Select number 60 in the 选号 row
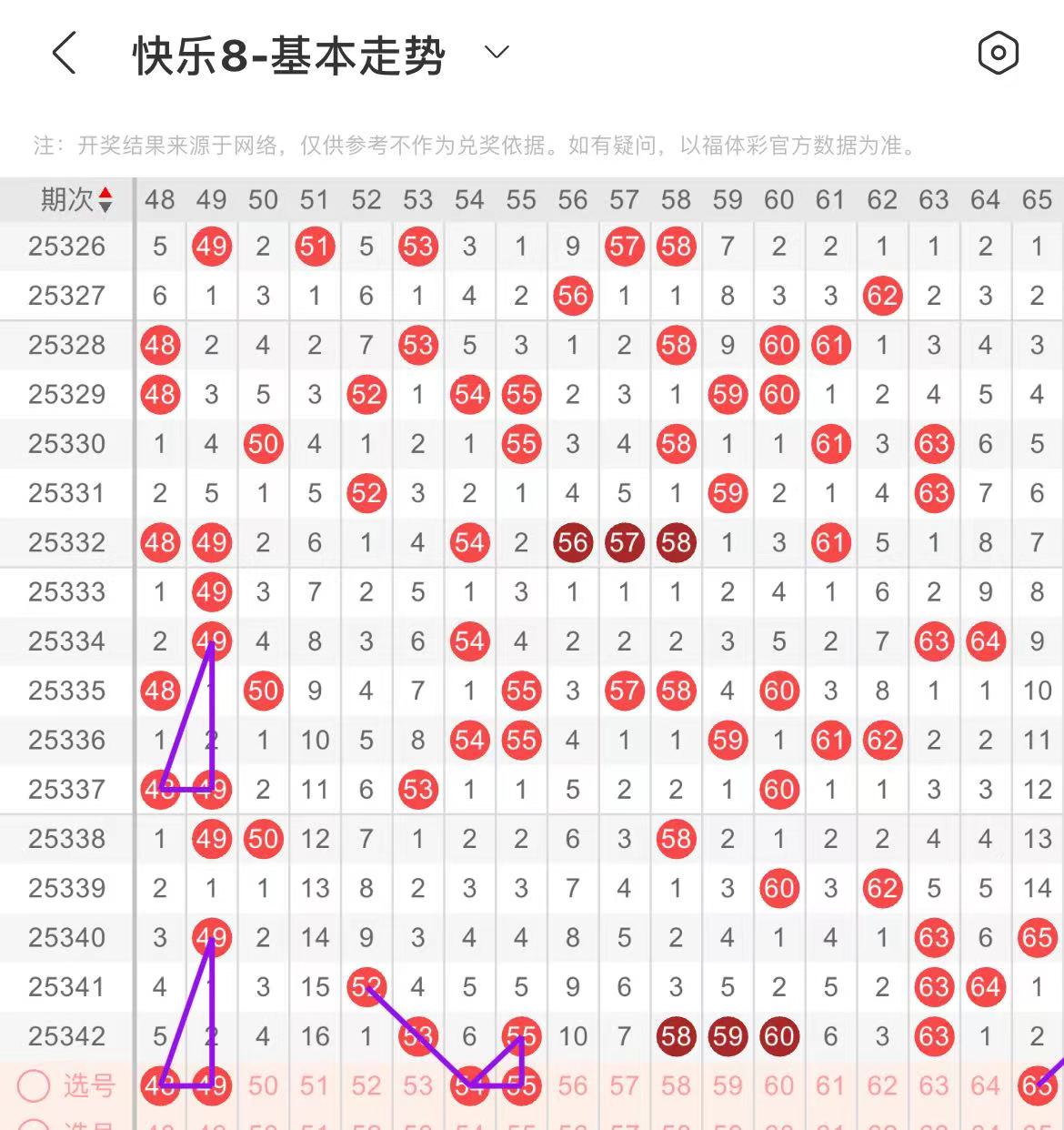 779,1085
